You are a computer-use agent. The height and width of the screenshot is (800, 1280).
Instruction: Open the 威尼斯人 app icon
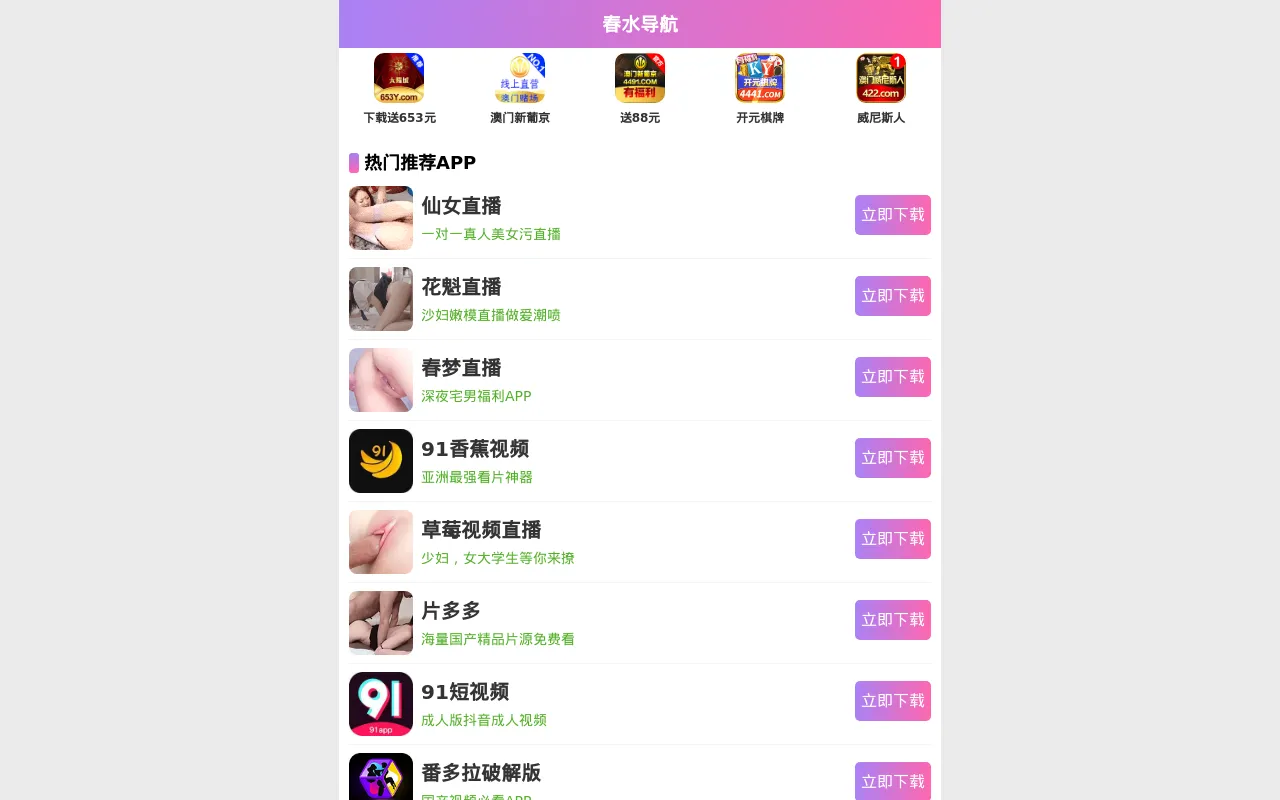pyautogui.click(x=880, y=79)
